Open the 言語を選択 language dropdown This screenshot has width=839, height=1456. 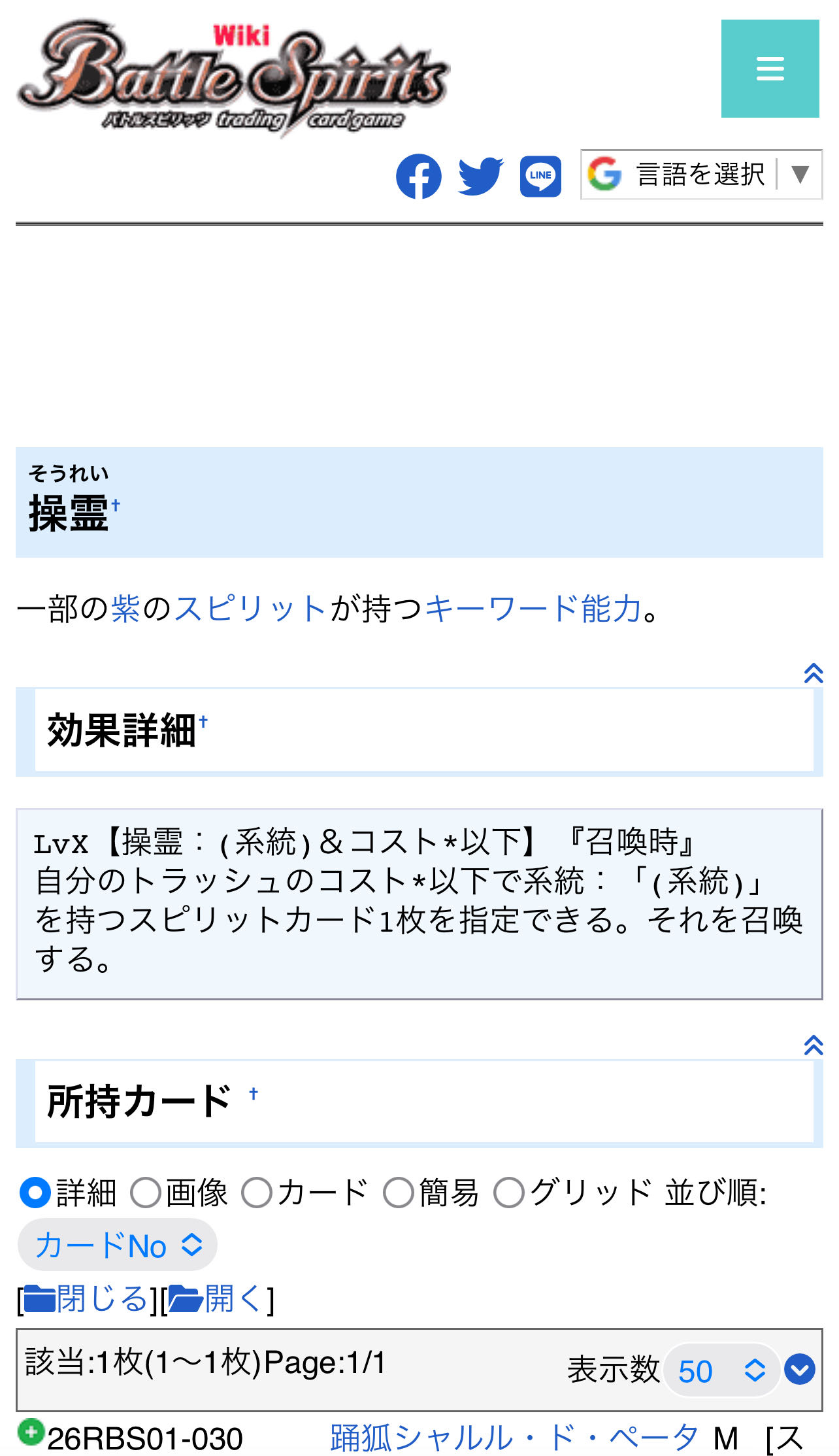700,175
